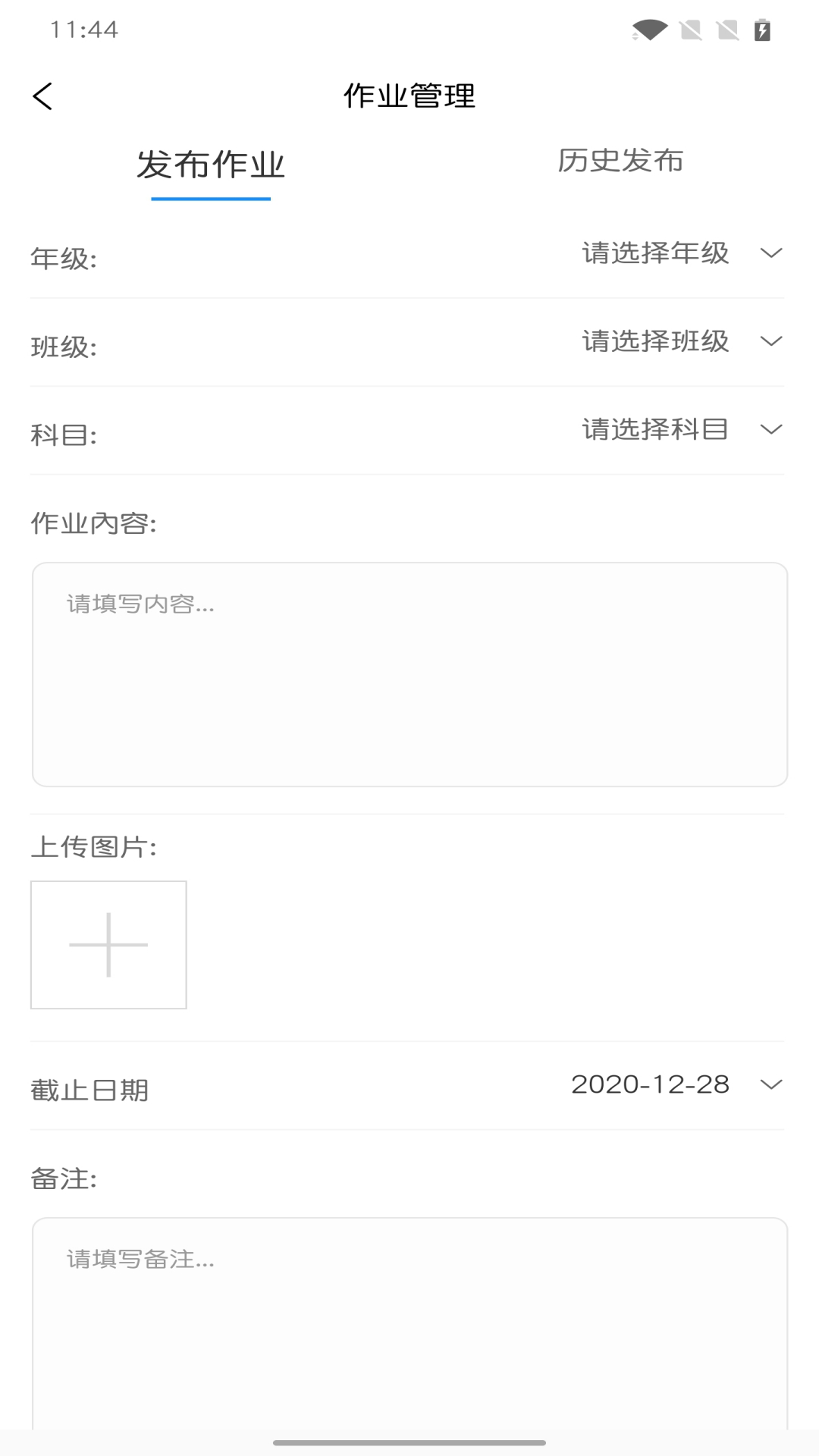Click the plus icon to upload an image

tap(108, 944)
